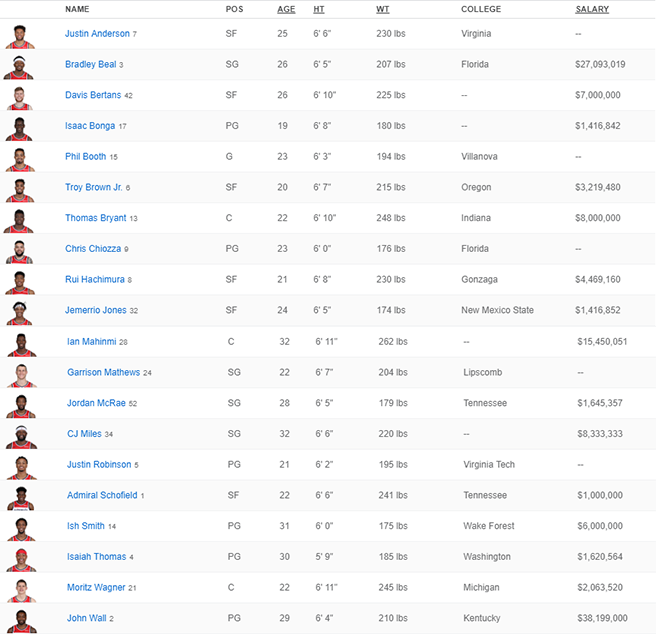Sort the roster by AGE column
The image size is (656, 634).
(x=286, y=9)
